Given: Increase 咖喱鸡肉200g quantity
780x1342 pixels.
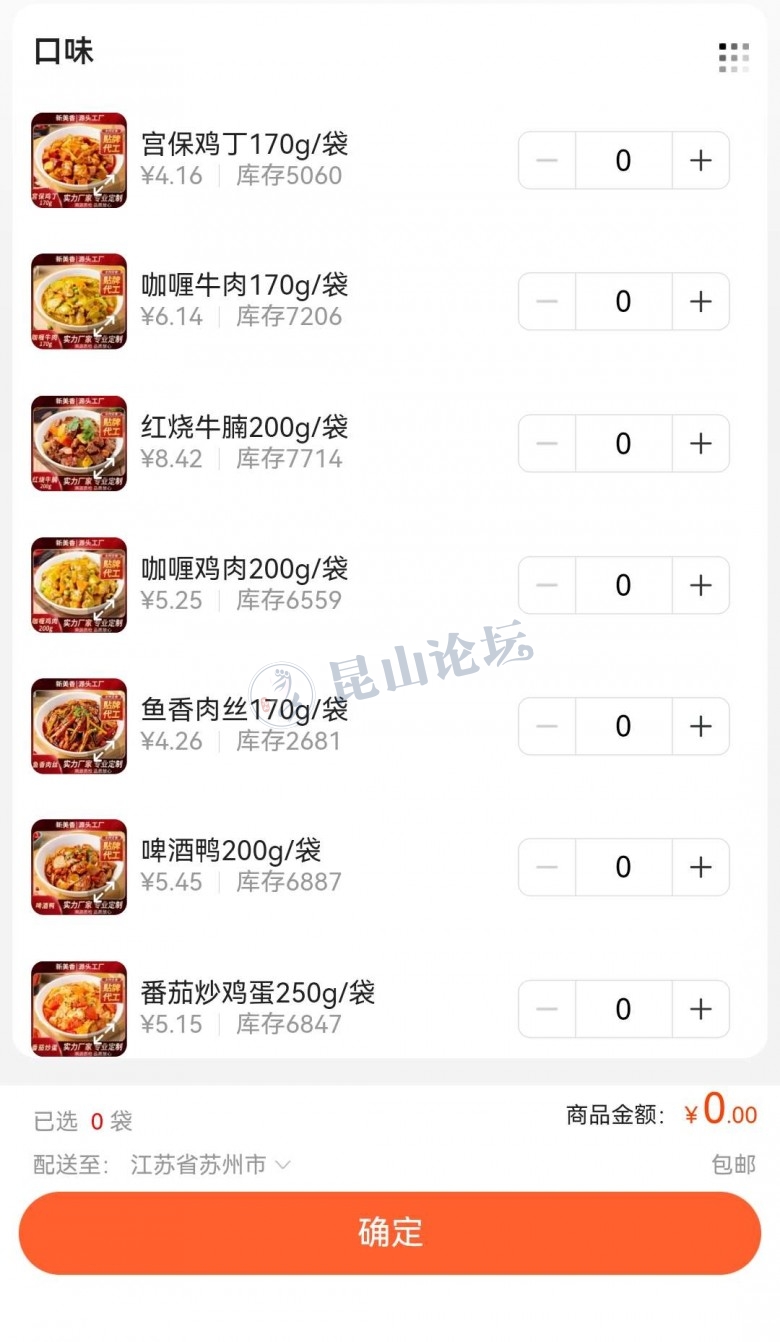Looking at the screenshot, I should [x=700, y=585].
